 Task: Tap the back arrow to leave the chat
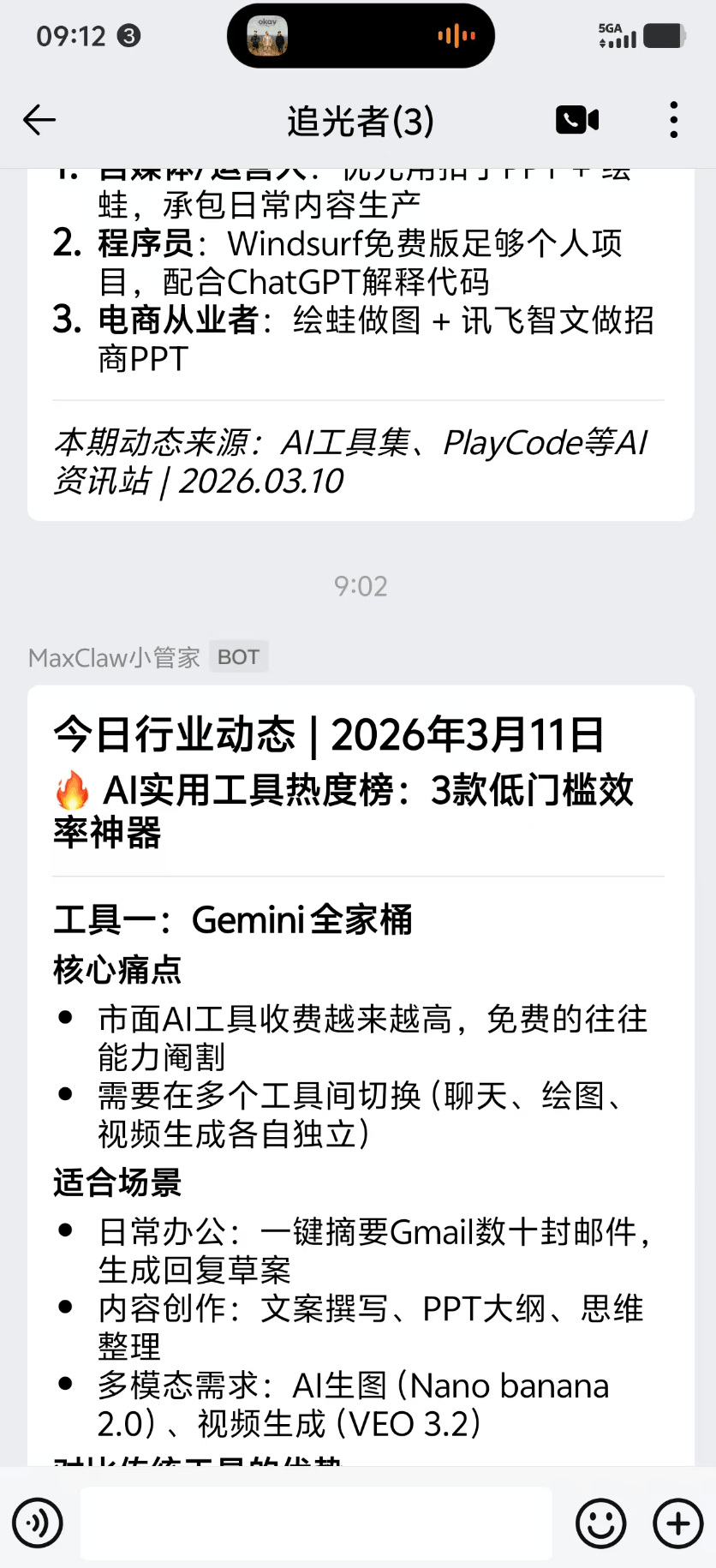[38, 120]
